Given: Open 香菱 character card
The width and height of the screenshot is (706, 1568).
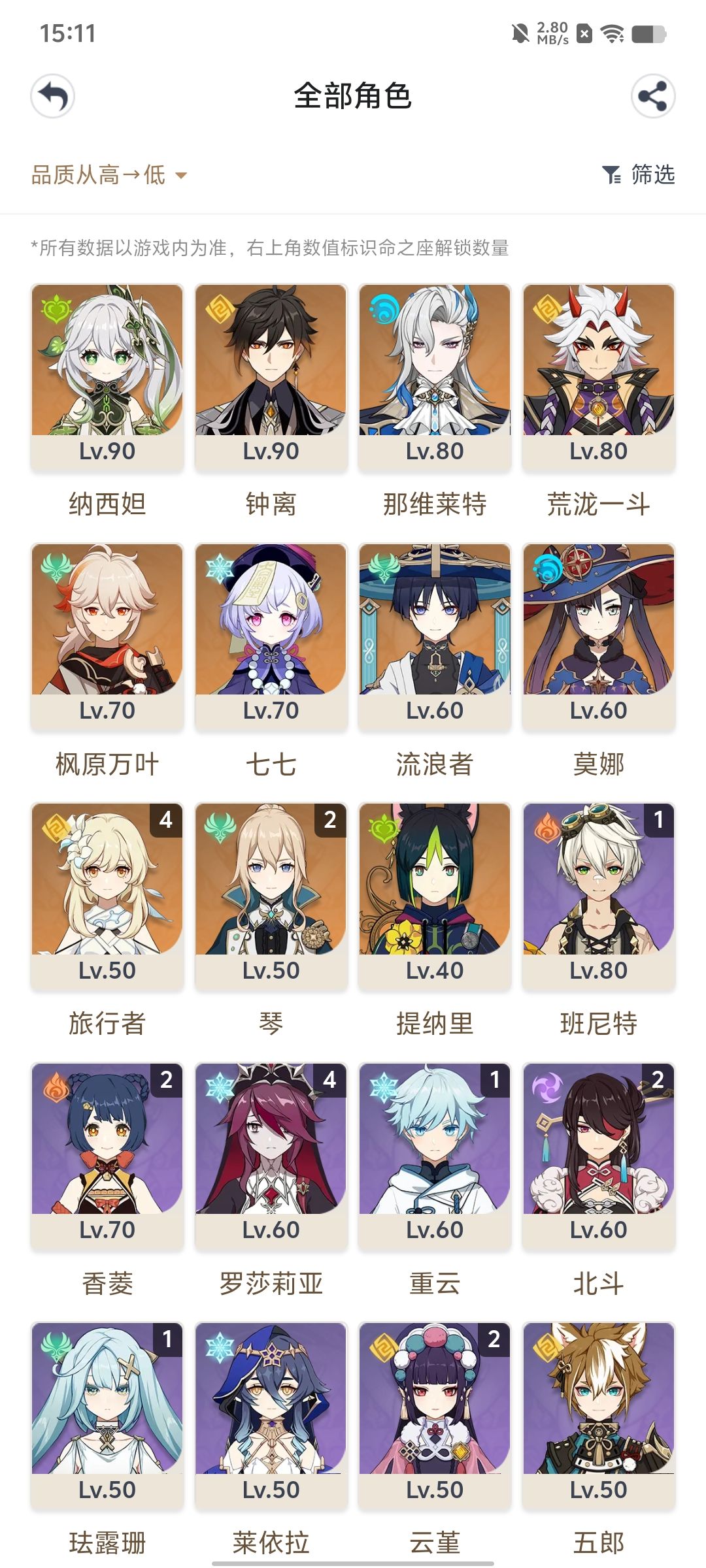Looking at the screenshot, I should point(107,1155).
